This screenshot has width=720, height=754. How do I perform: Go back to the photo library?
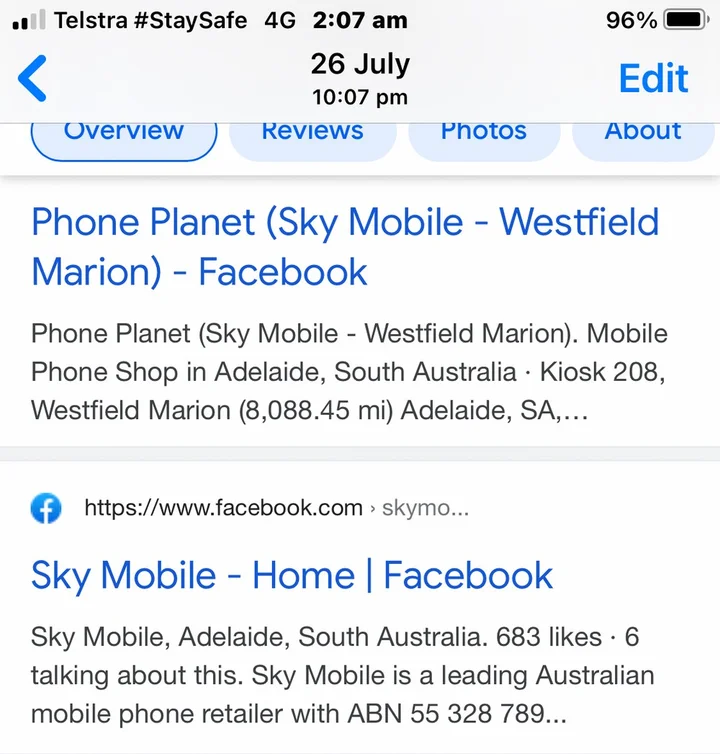coord(33,79)
